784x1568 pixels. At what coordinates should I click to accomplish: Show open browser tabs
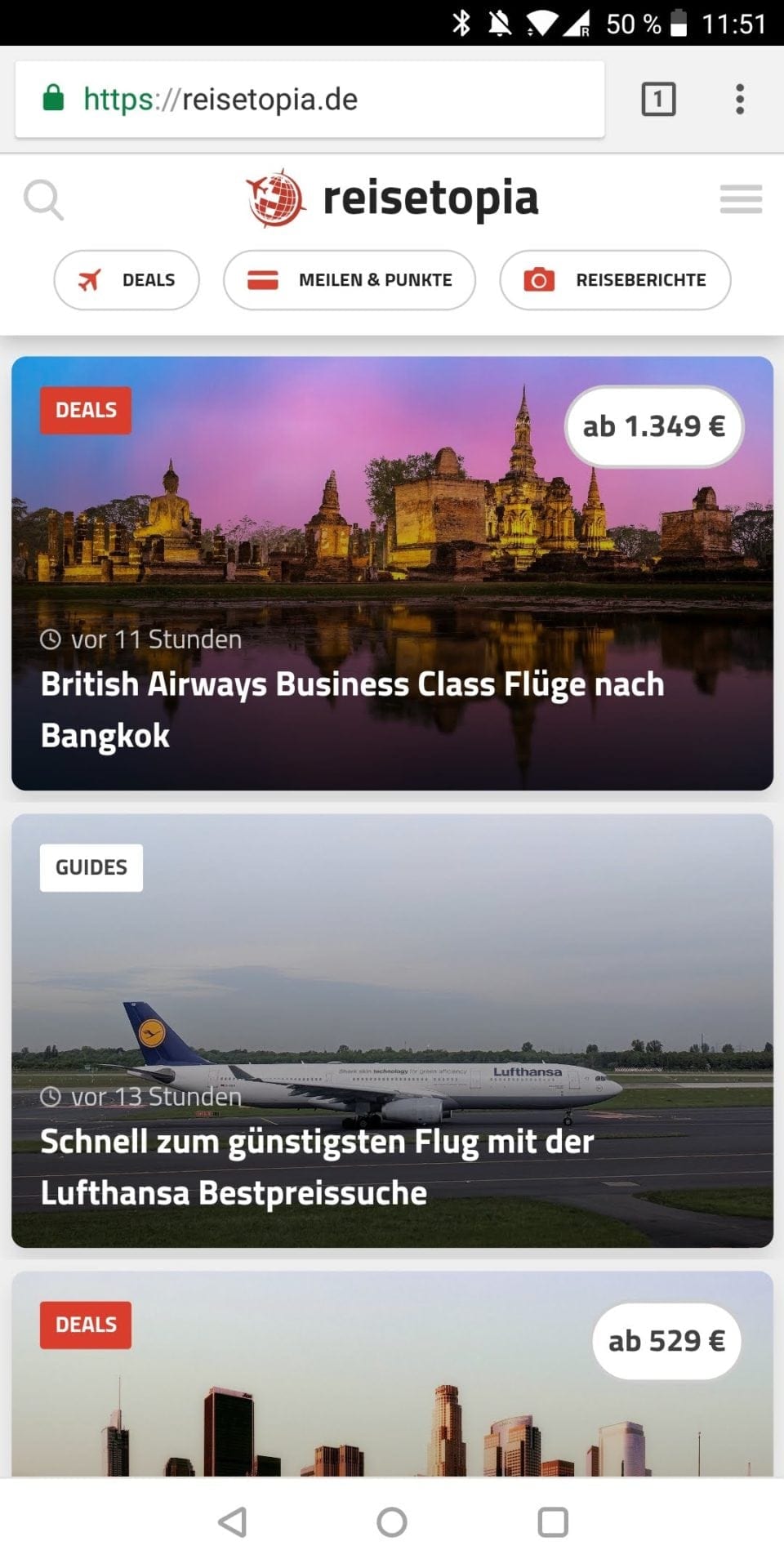coord(658,100)
